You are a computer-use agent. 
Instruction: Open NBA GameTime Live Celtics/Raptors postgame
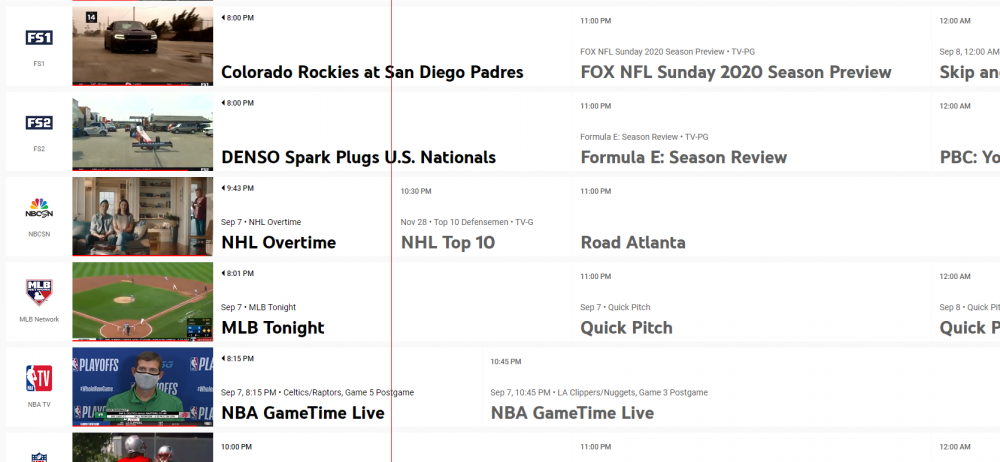pyautogui.click(x=302, y=412)
